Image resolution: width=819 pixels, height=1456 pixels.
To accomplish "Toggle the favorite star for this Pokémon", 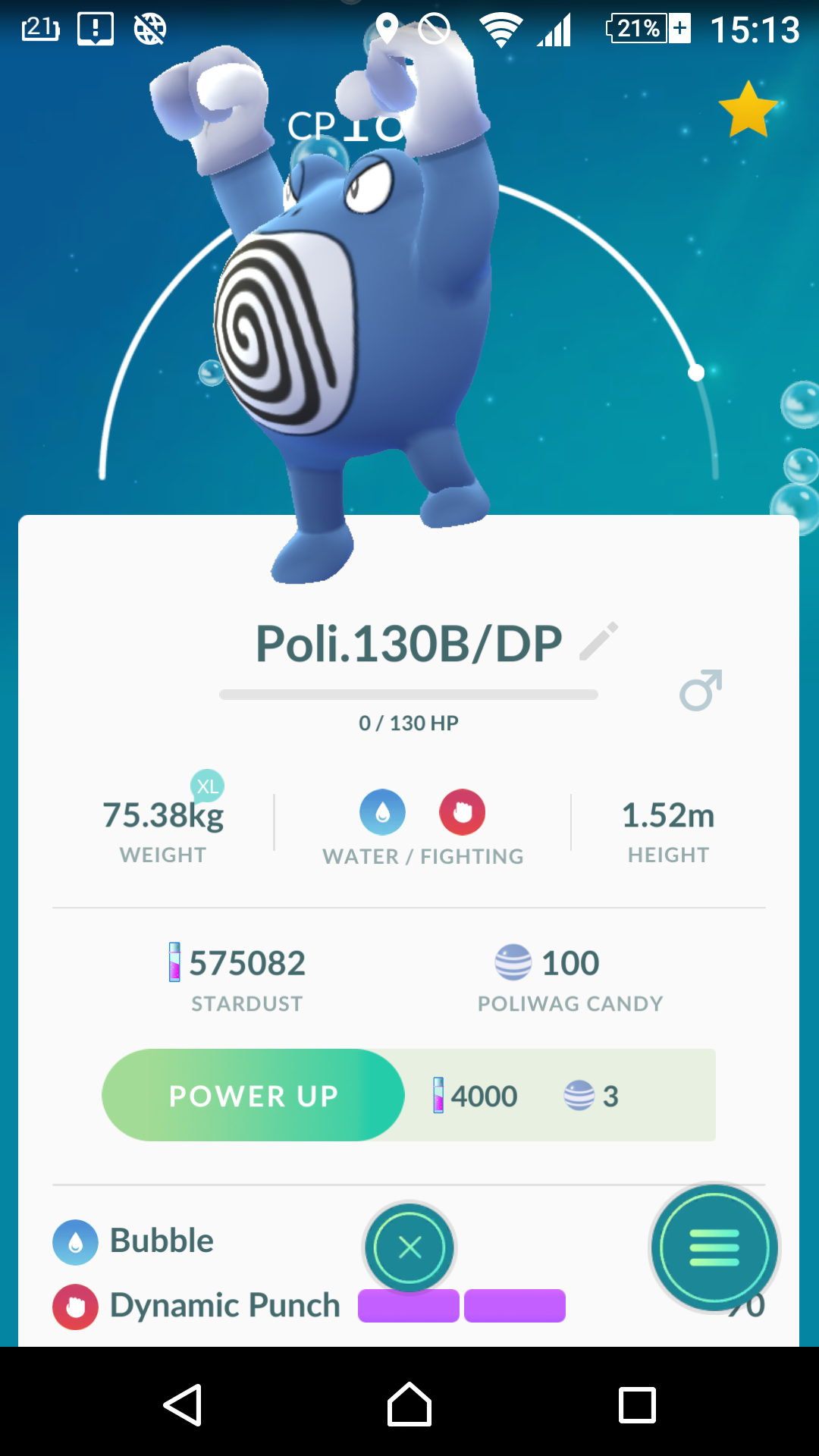I will coord(748,109).
